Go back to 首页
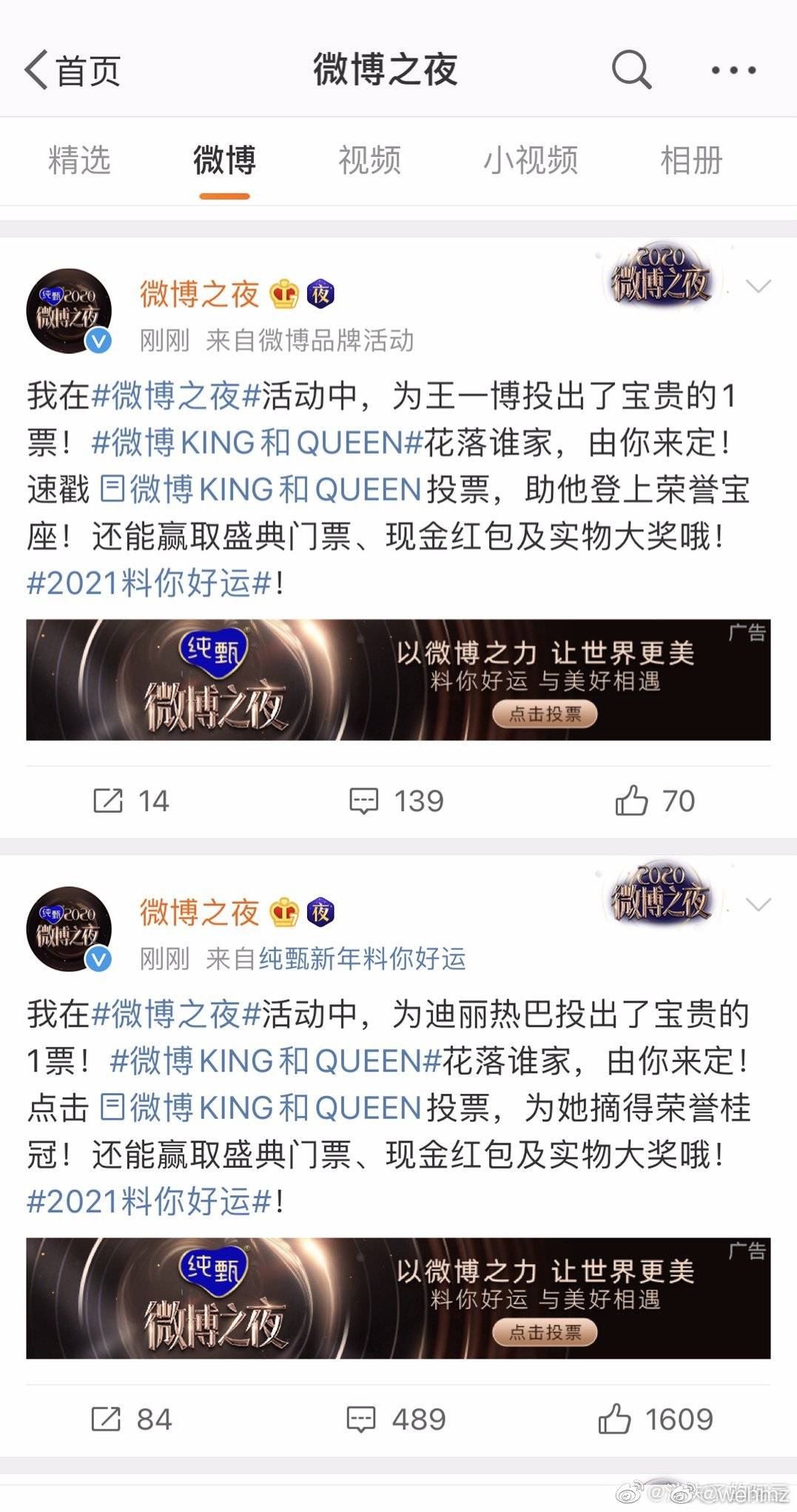 [72, 70]
